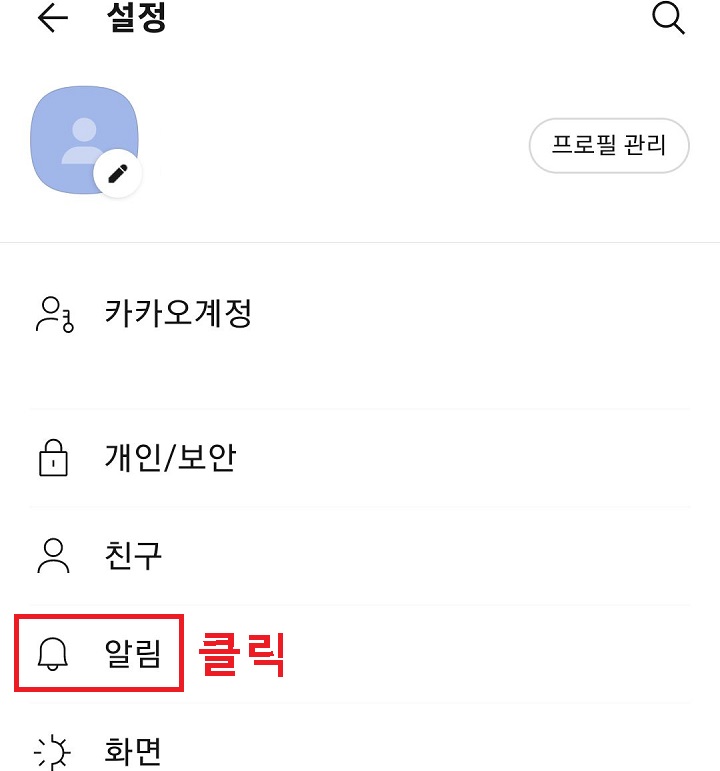Open the 화면 display settings
Viewport: 720px width, 771px height.
tap(133, 749)
